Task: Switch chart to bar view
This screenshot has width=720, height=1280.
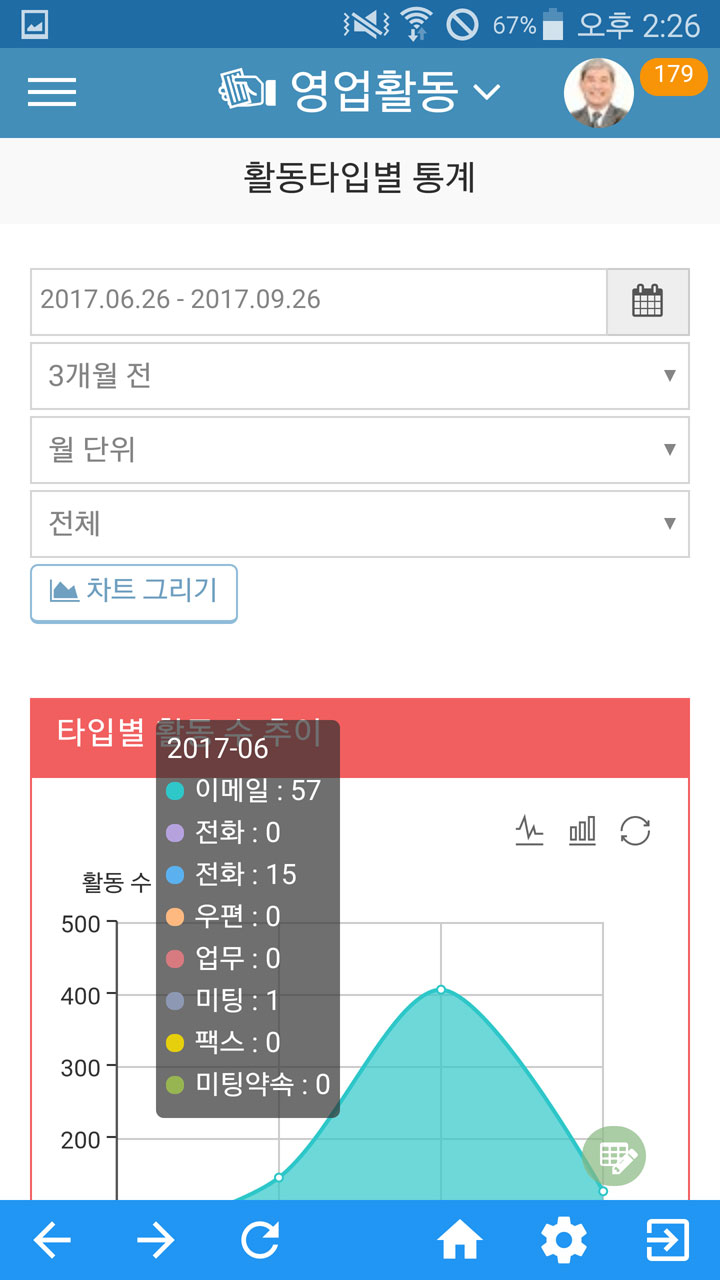Action: tap(582, 831)
